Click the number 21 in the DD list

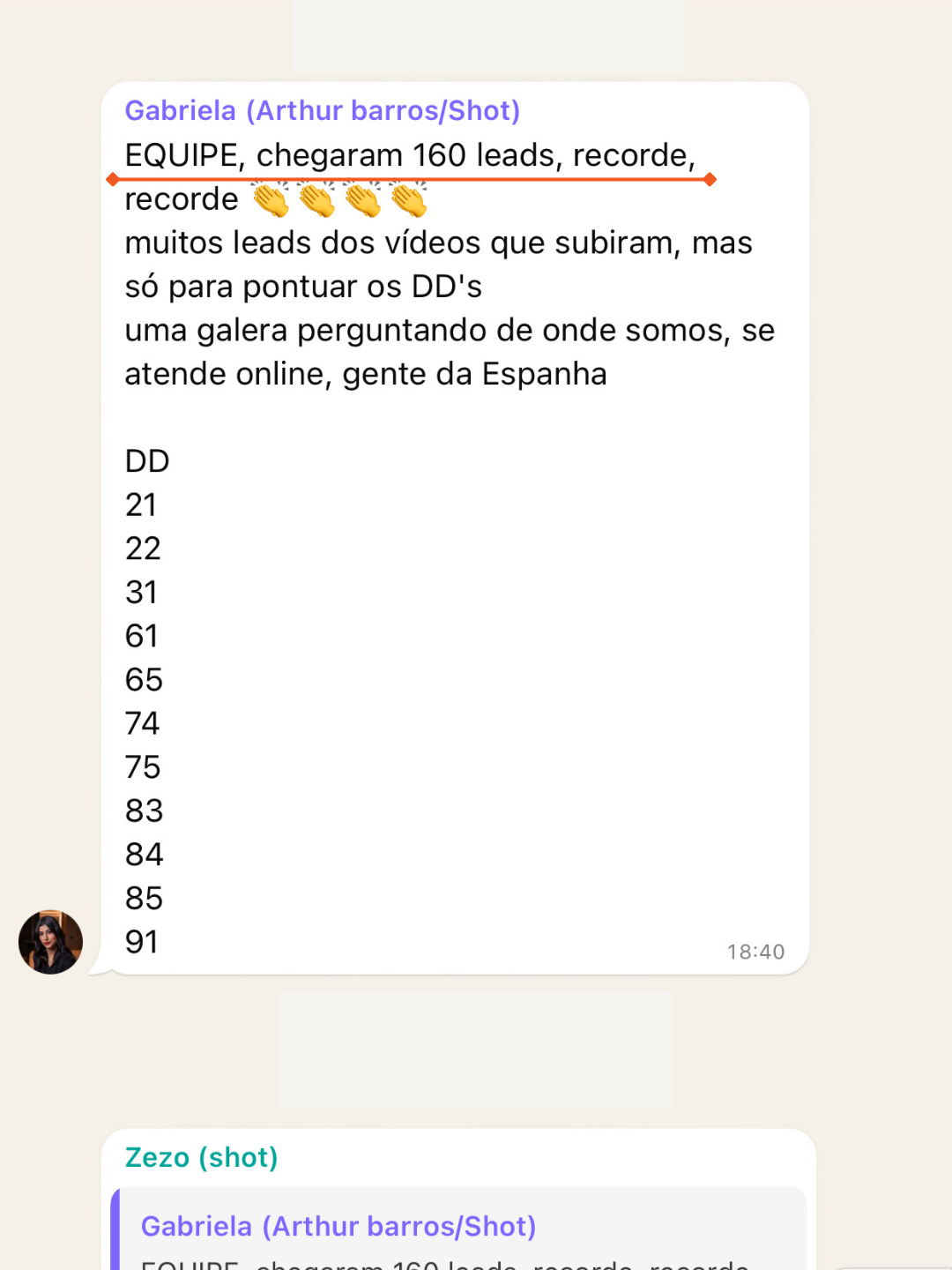(x=142, y=504)
